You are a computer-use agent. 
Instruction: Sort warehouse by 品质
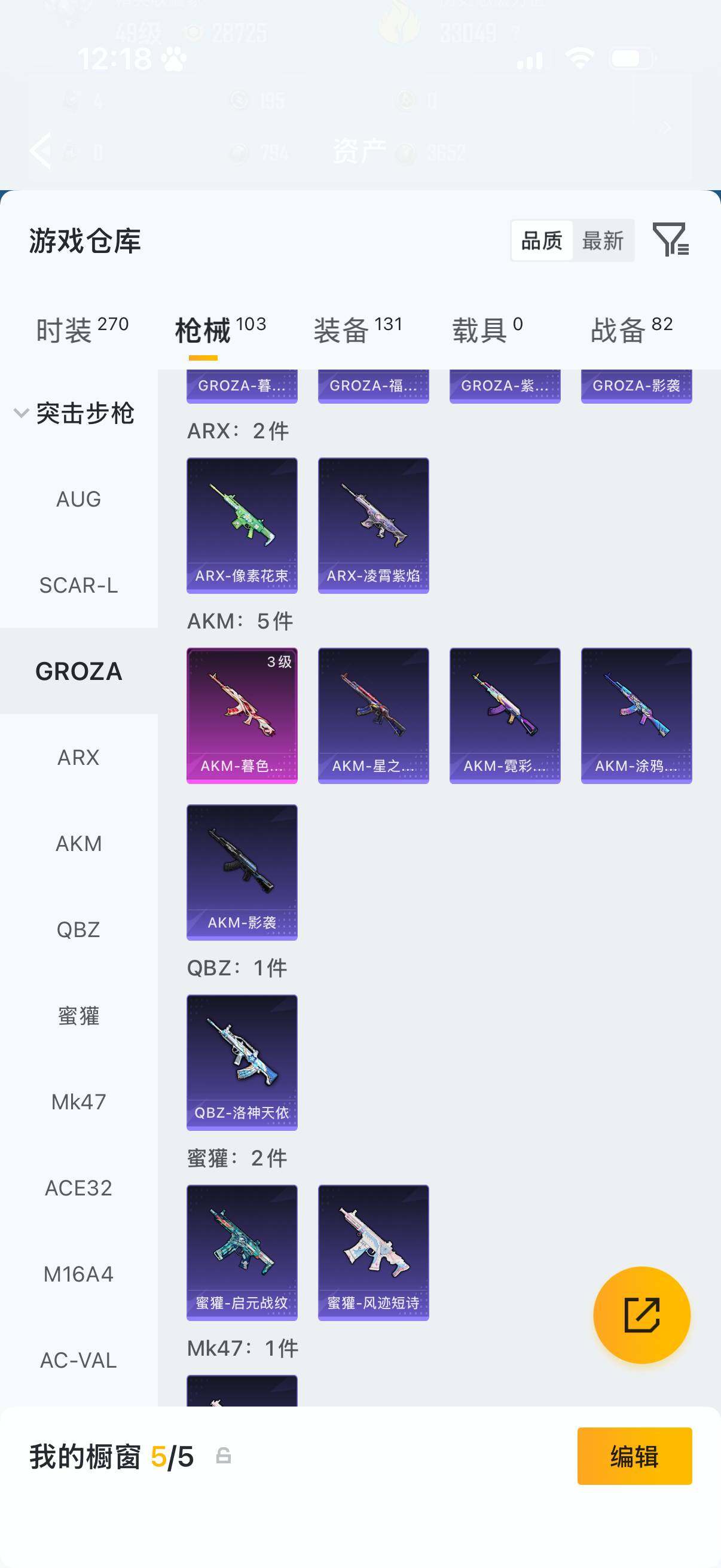pyautogui.click(x=542, y=240)
